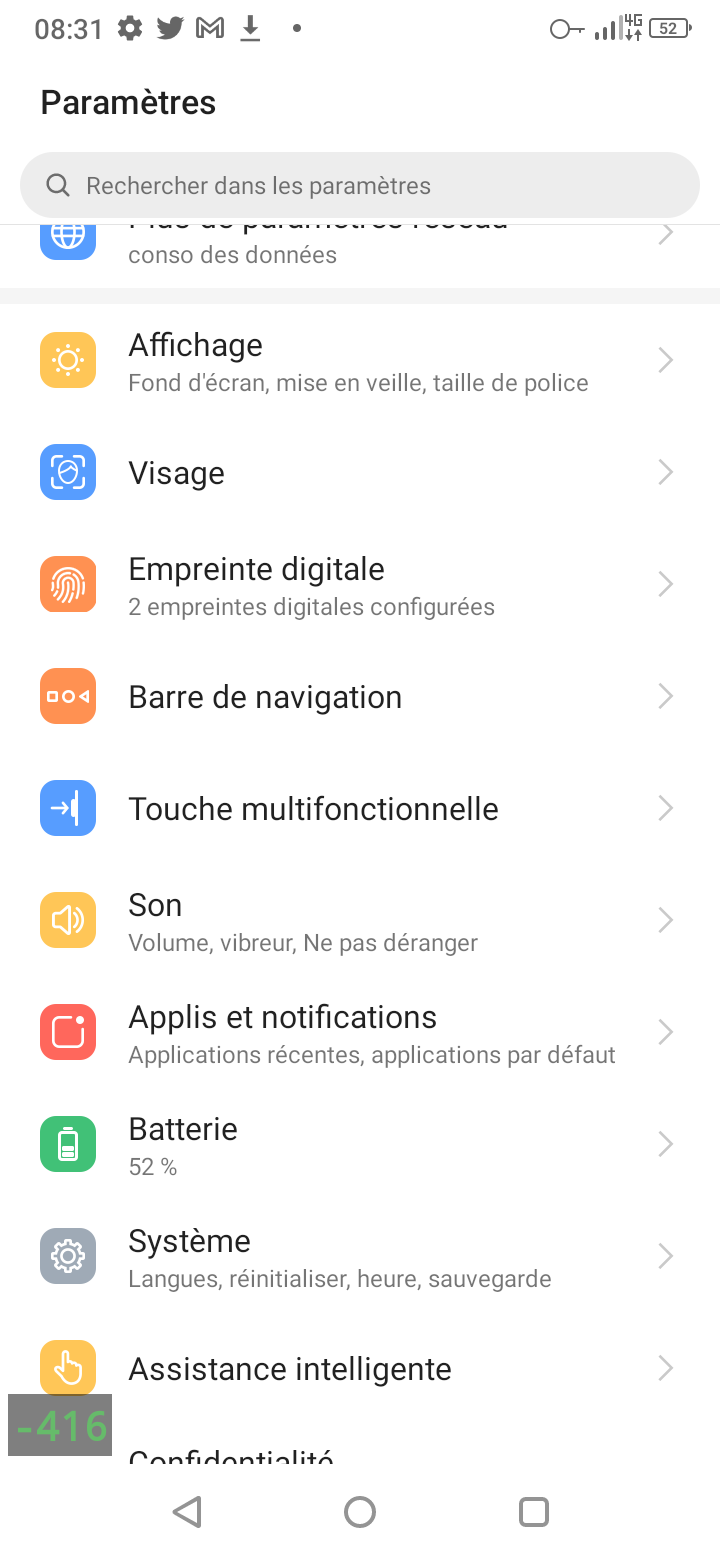The image size is (720, 1560).
Task: Open Affichage settings
Action: click(360, 360)
